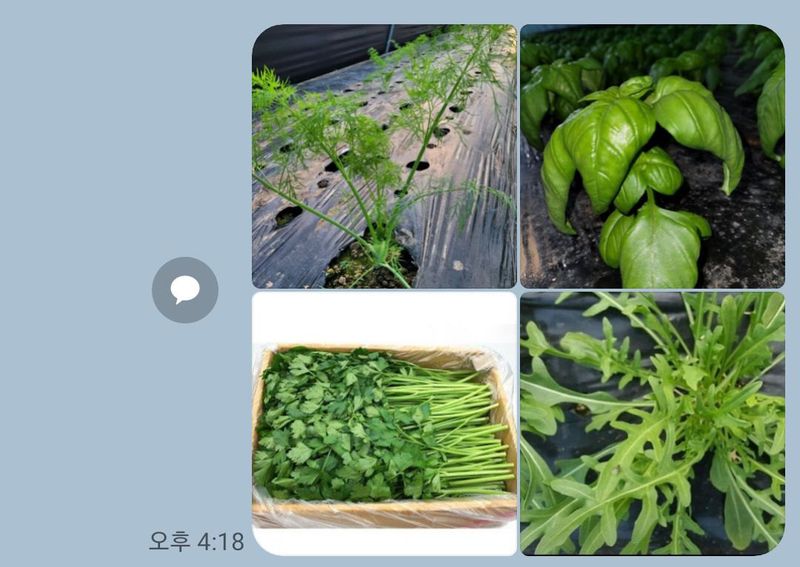The height and width of the screenshot is (567, 800).
Task: Open the boxed parsley photo
Action: pos(384,423)
